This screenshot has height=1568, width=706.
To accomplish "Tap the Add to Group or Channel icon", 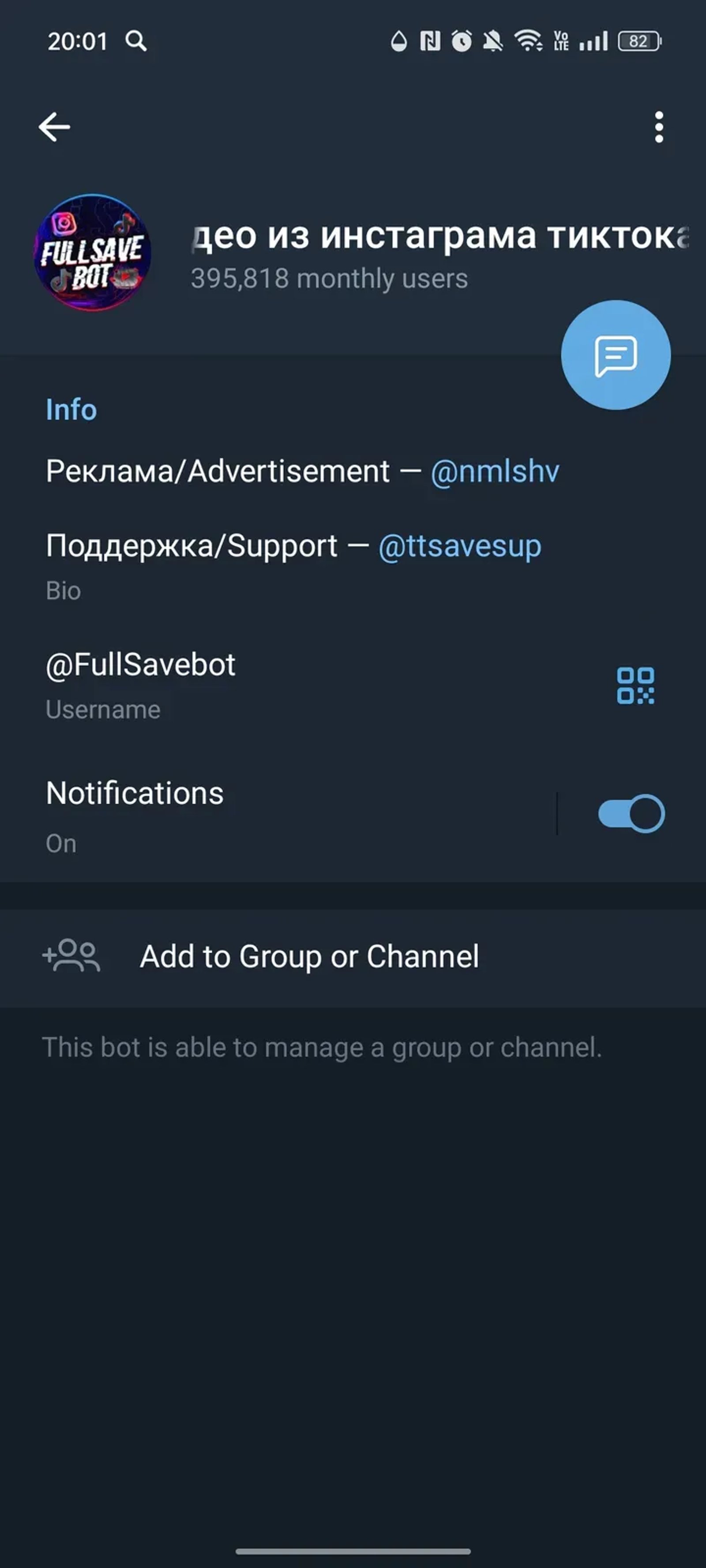I will coord(72,956).
